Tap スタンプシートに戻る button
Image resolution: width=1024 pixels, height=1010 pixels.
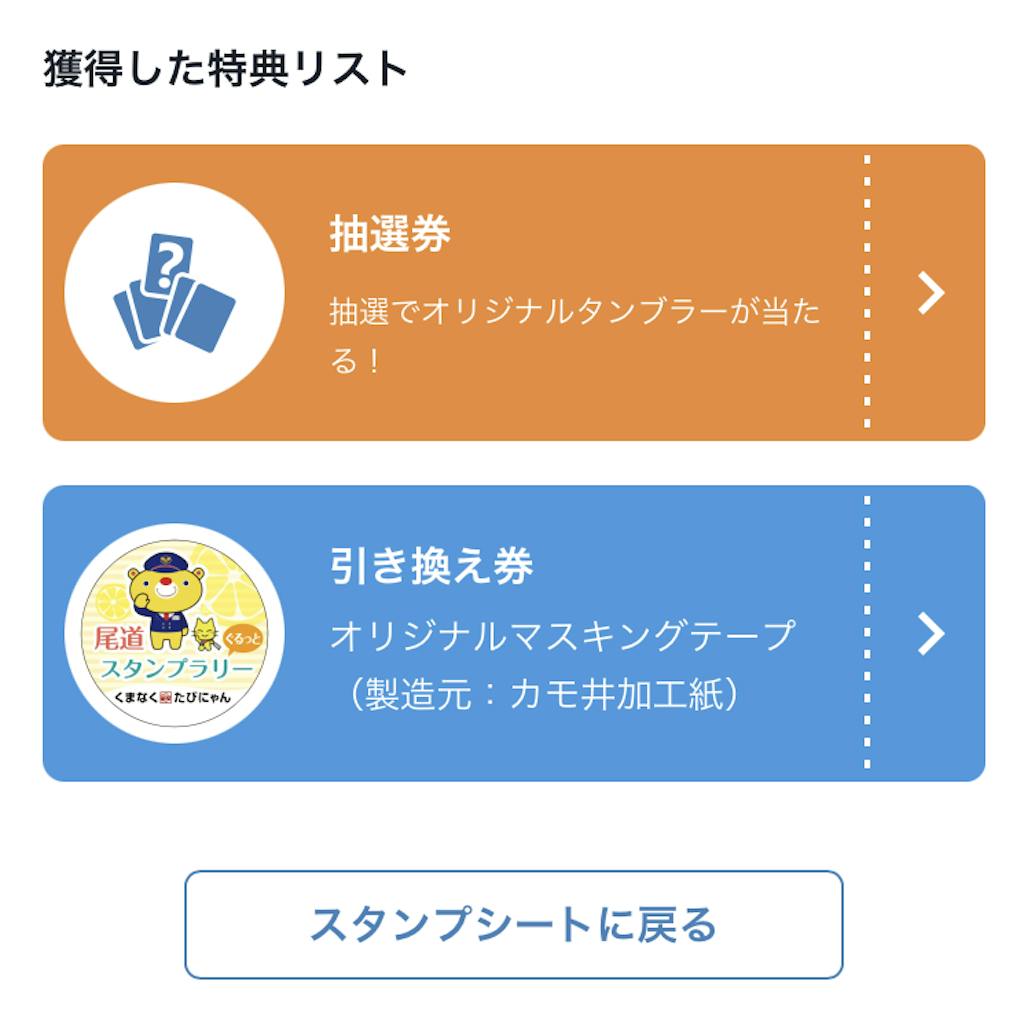[513, 924]
